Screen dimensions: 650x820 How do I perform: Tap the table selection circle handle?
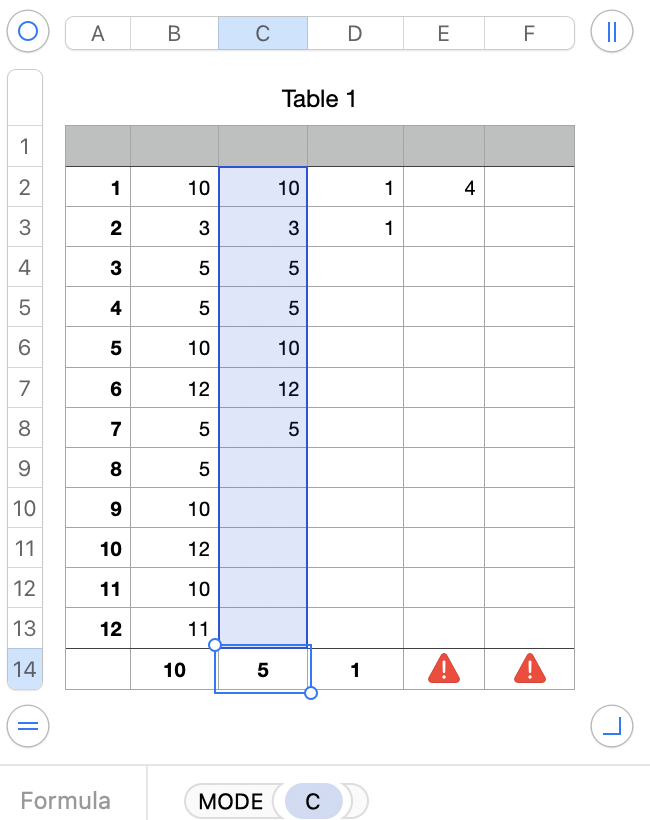(x=28, y=32)
